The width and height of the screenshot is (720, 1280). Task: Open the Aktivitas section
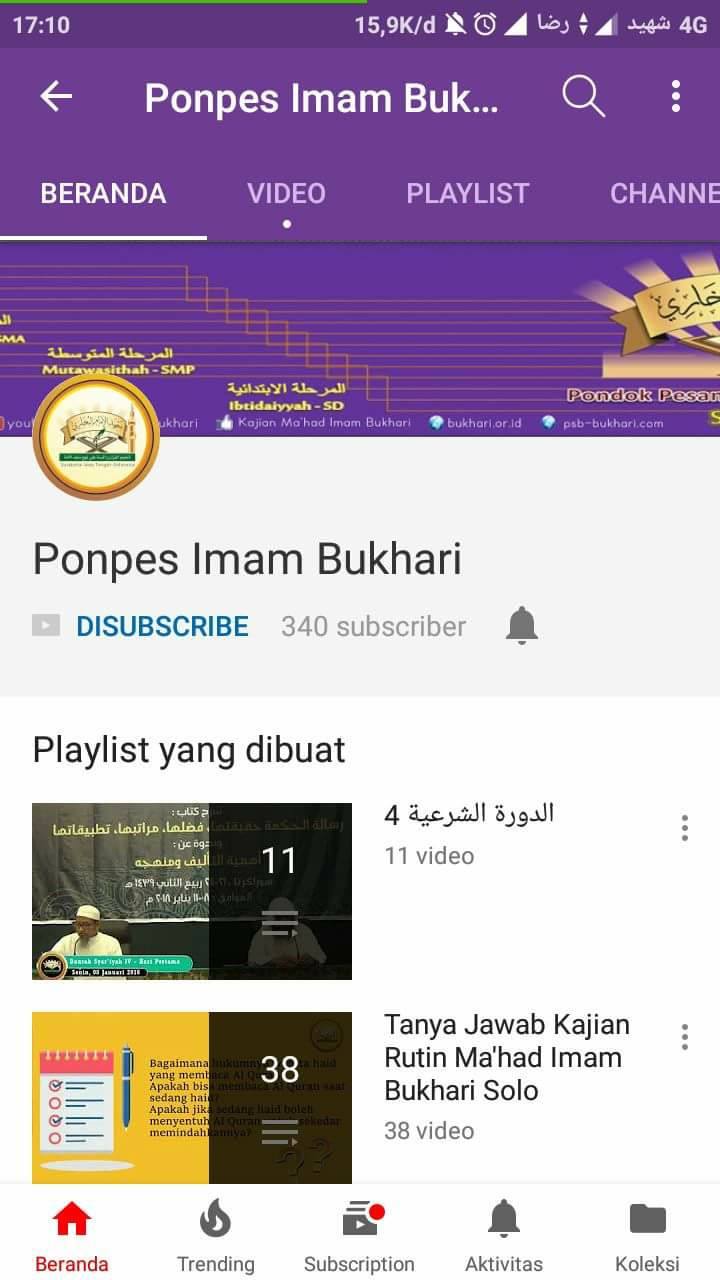pos(503,1238)
